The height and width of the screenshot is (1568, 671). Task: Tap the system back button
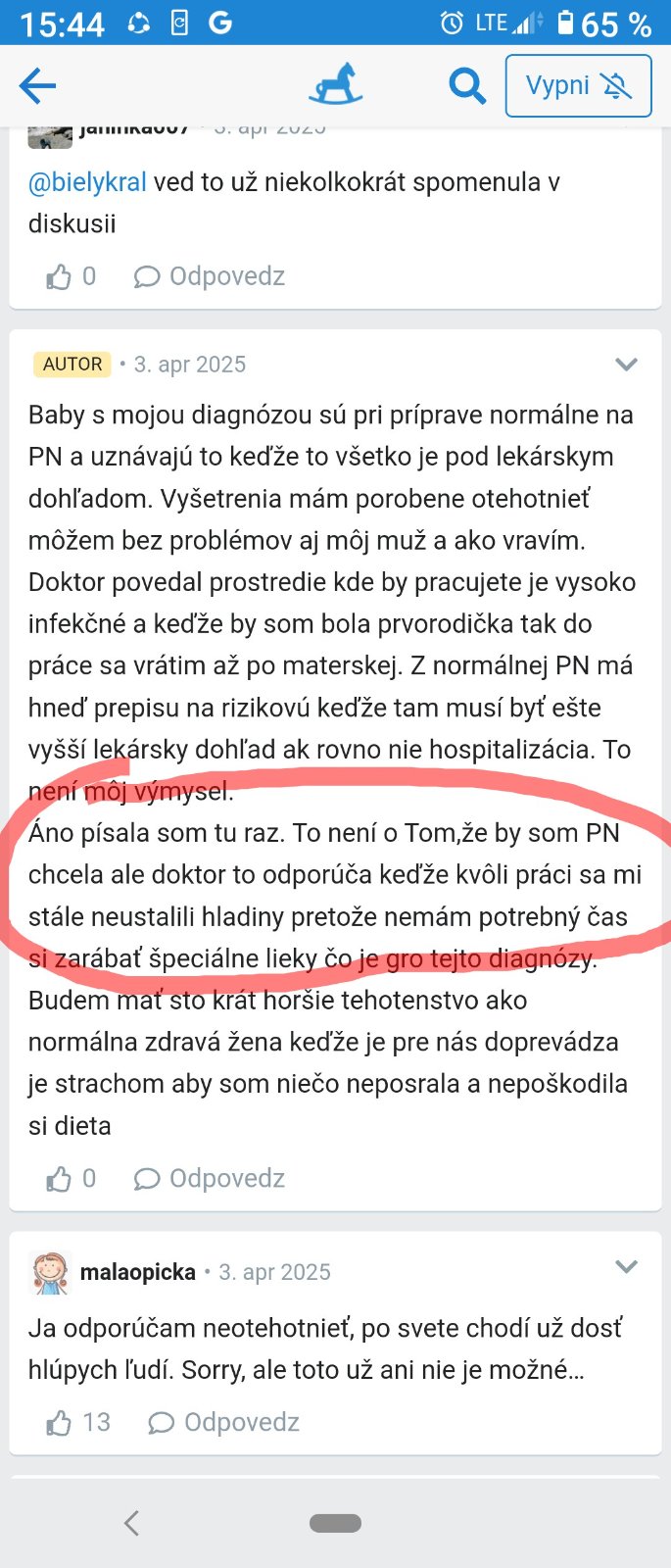[x=132, y=1523]
